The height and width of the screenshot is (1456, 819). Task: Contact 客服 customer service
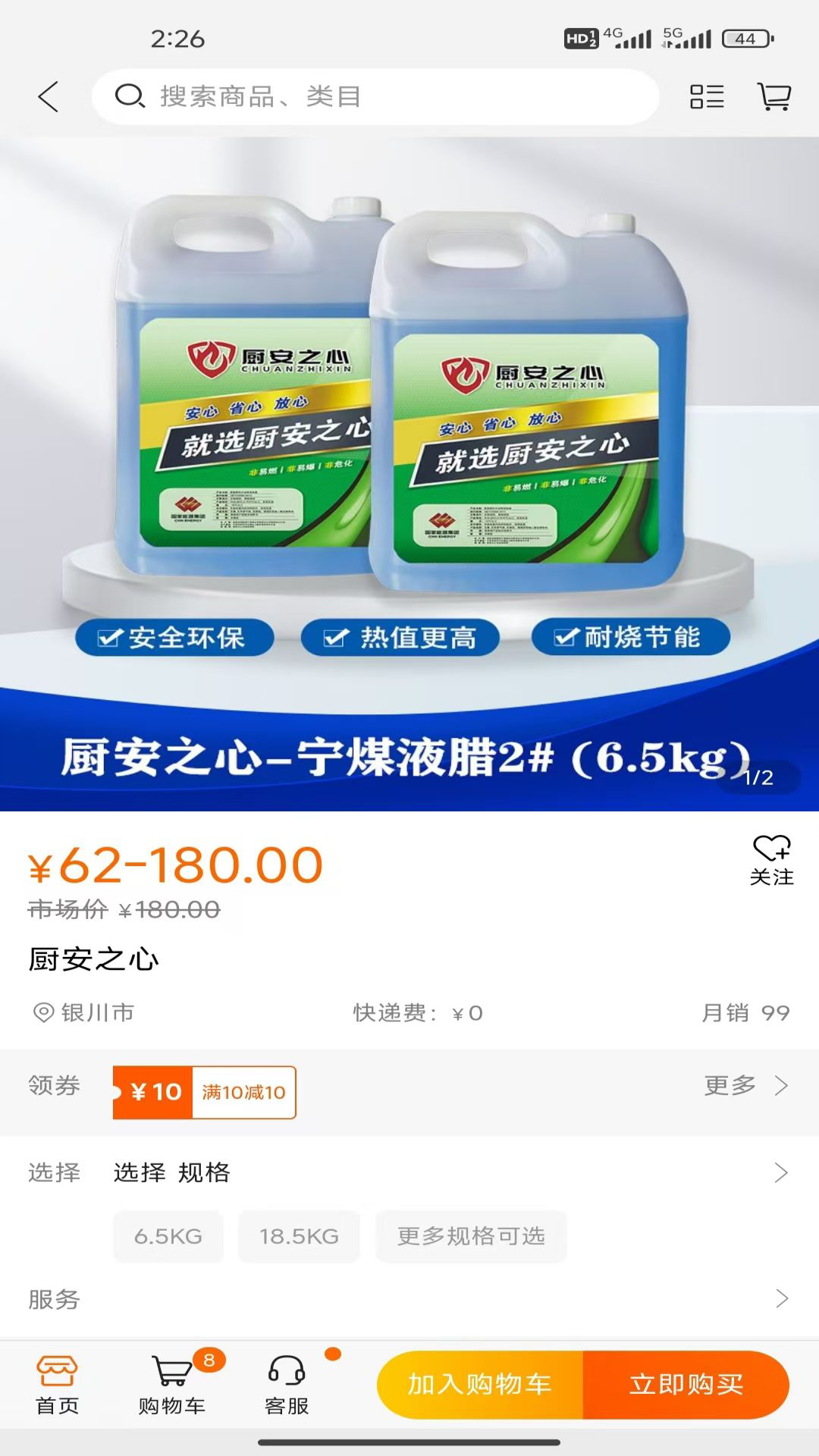287,1385
